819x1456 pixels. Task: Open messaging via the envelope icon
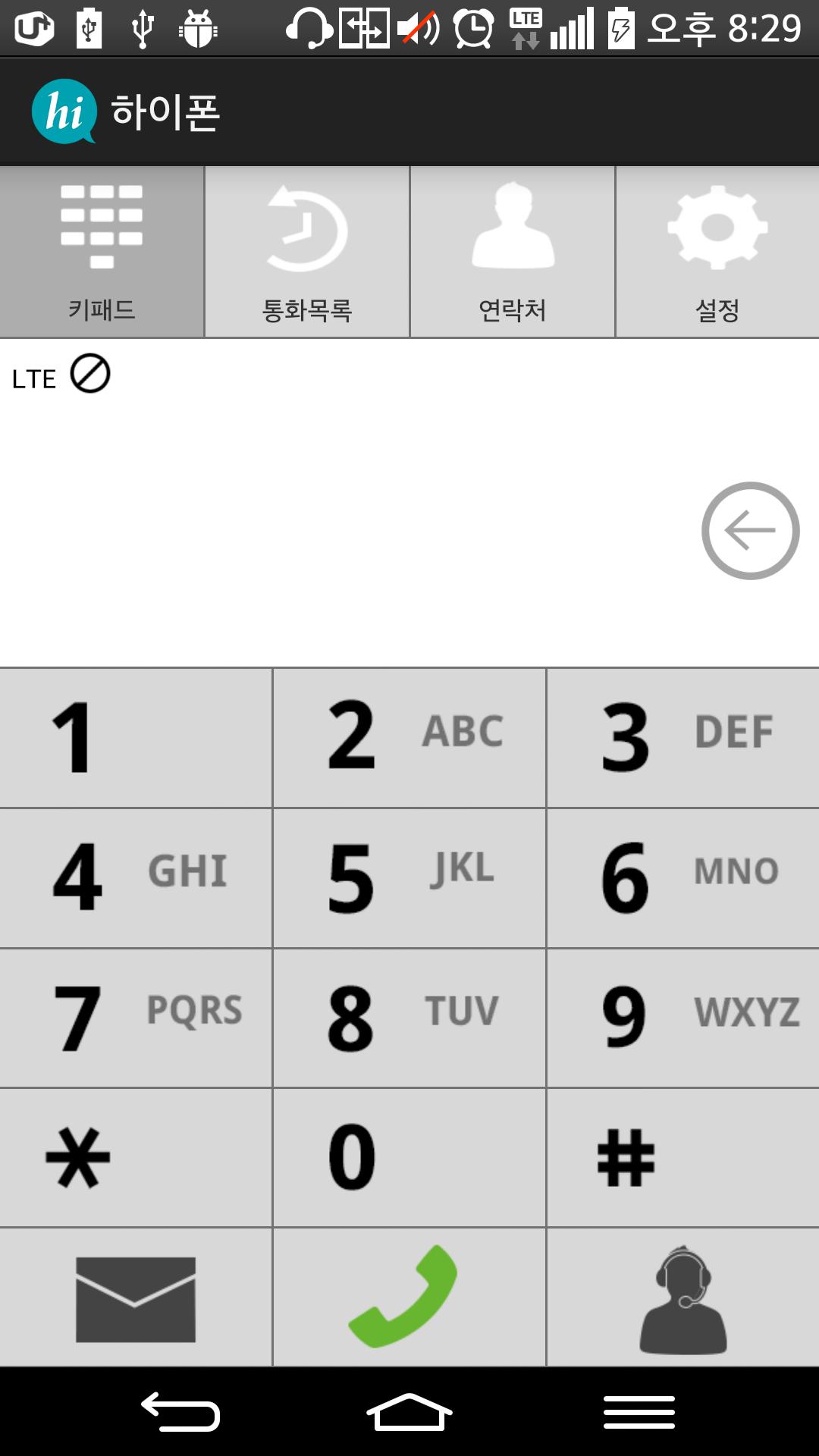tap(135, 1297)
